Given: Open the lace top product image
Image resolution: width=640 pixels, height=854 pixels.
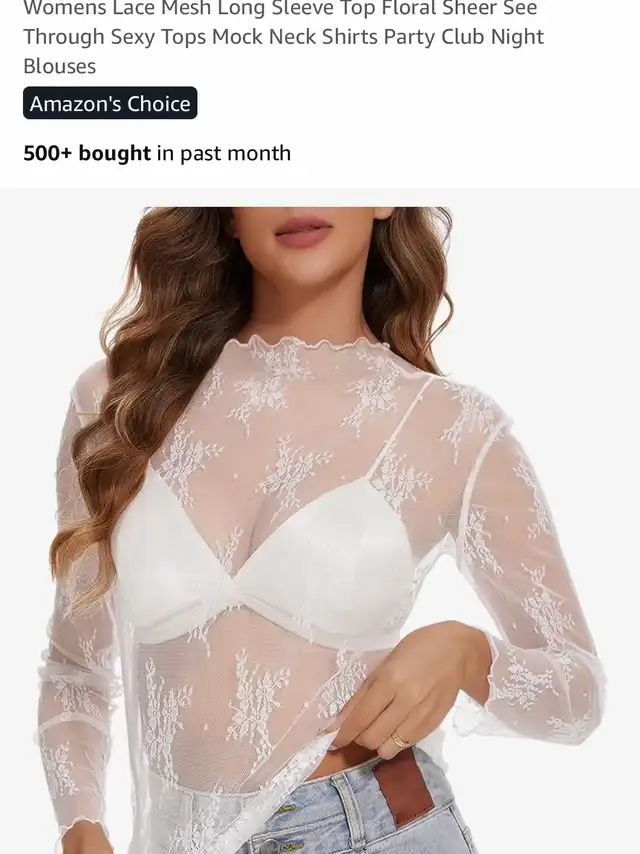Looking at the screenshot, I should 320,520.
